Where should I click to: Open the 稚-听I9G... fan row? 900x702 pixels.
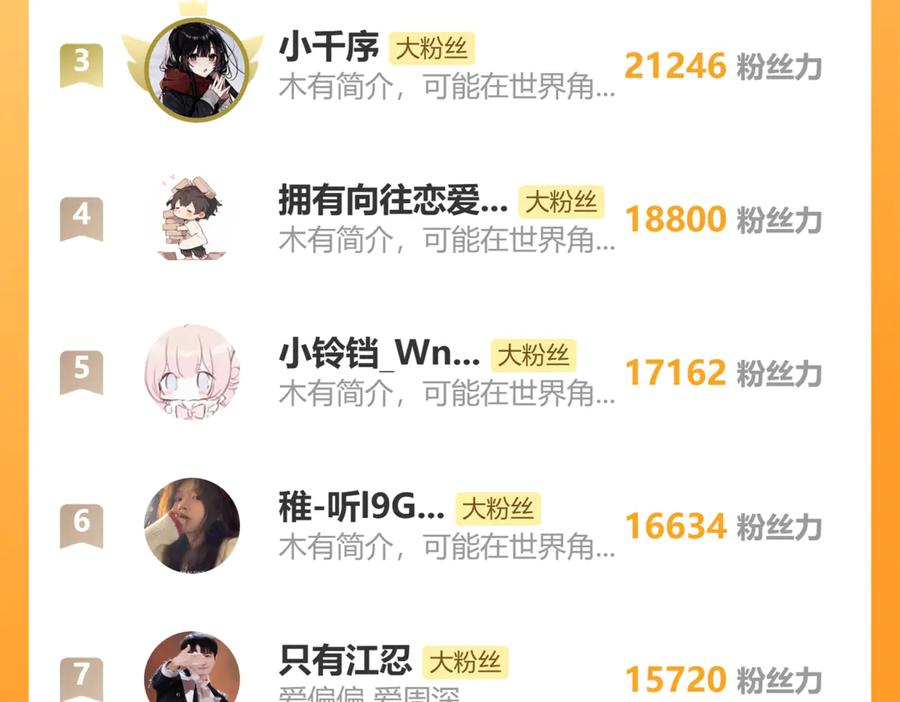pos(449,526)
